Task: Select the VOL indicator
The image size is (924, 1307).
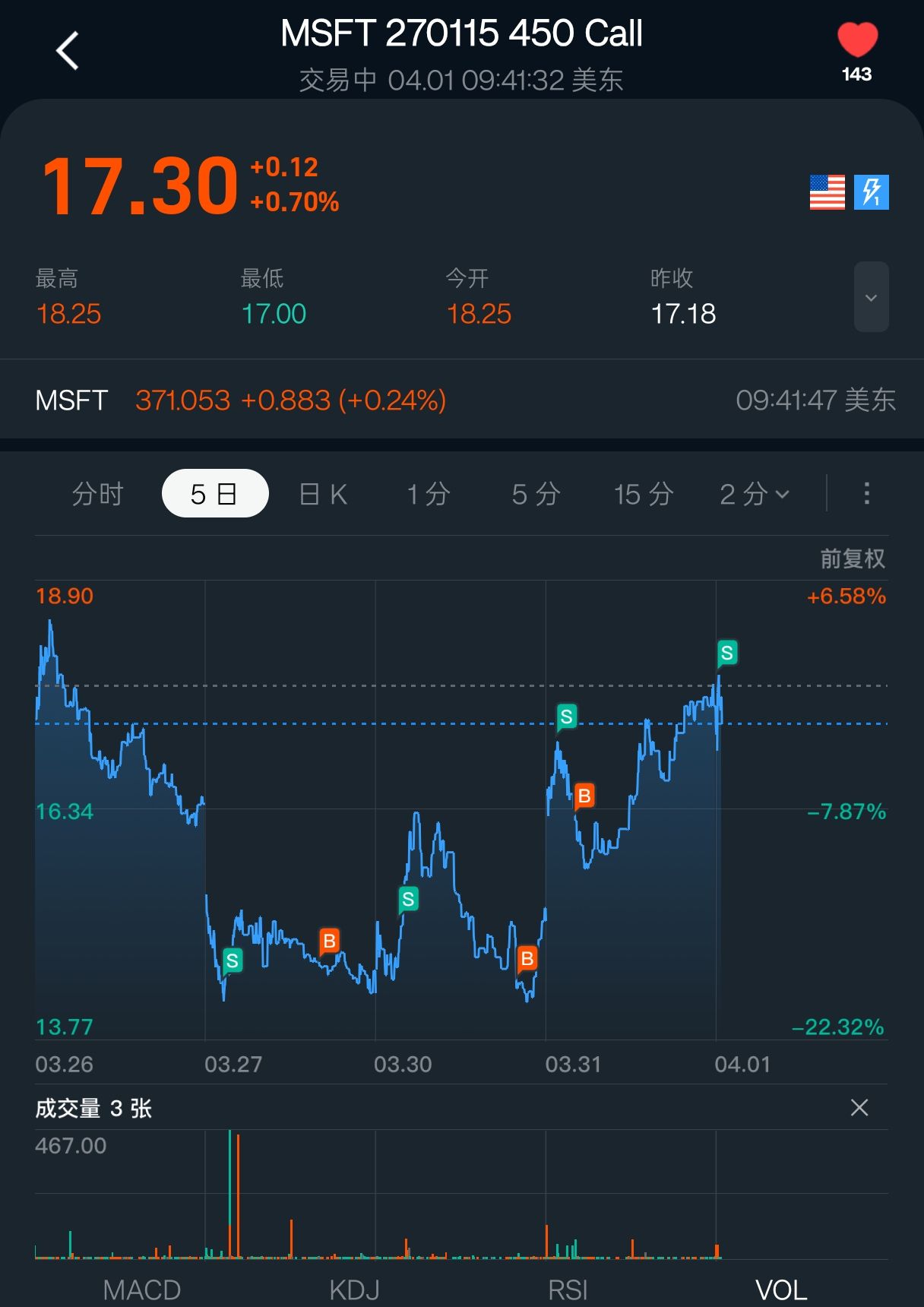Action: (x=781, y=1290)
